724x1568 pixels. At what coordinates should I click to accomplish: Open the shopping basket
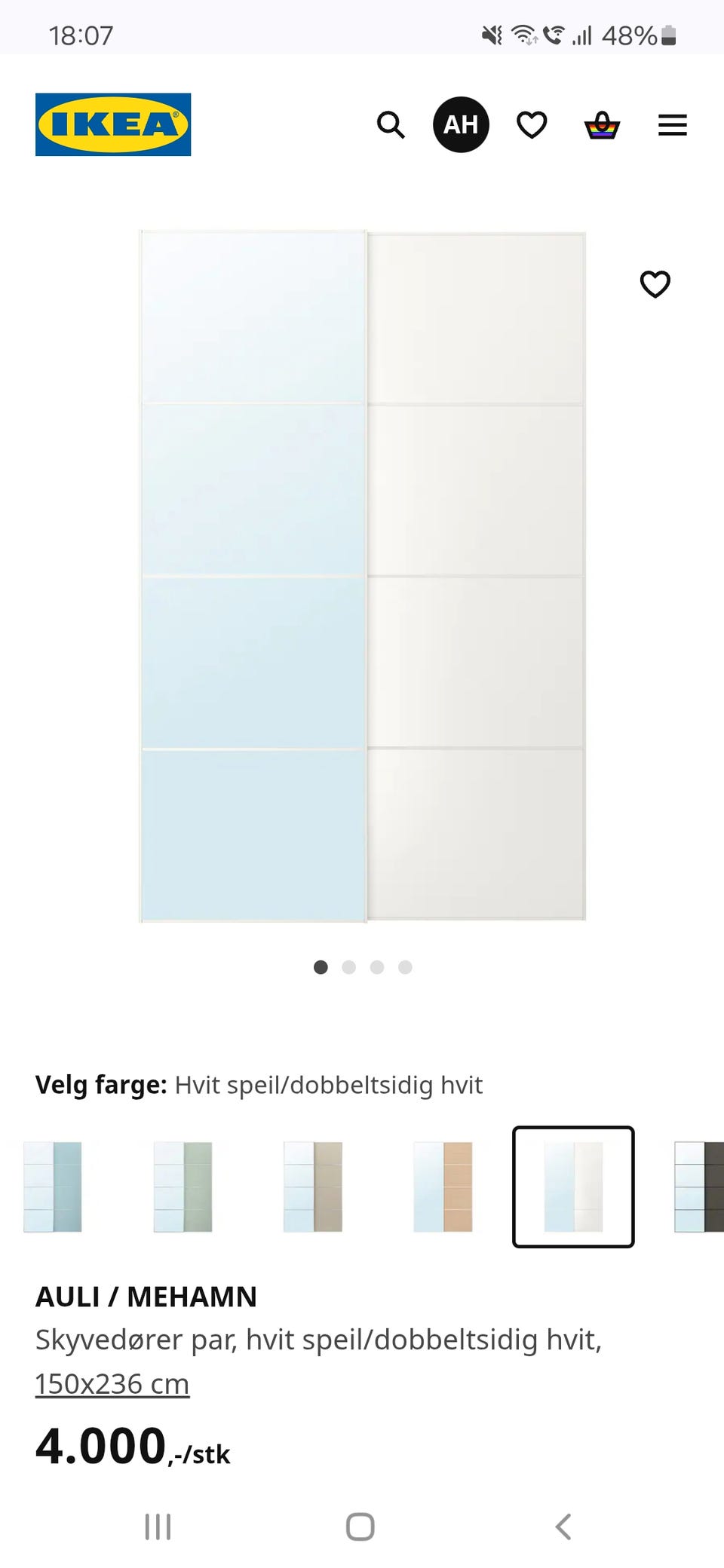tap(601, 125)
